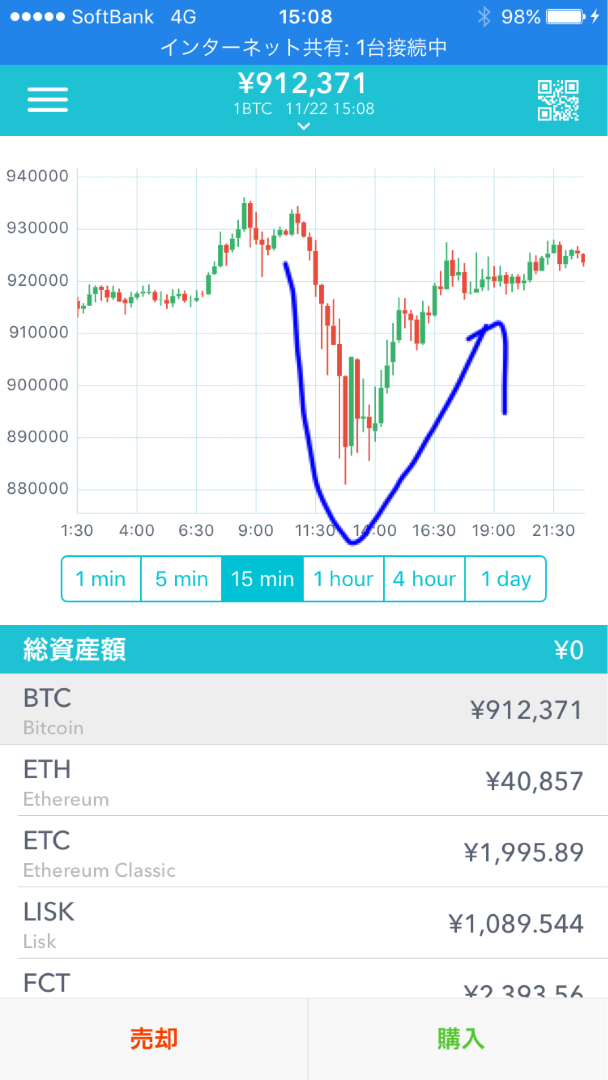Select the BTC Bitcoin row
This screenshot has height=1080, width=608.
pos(304,709)
